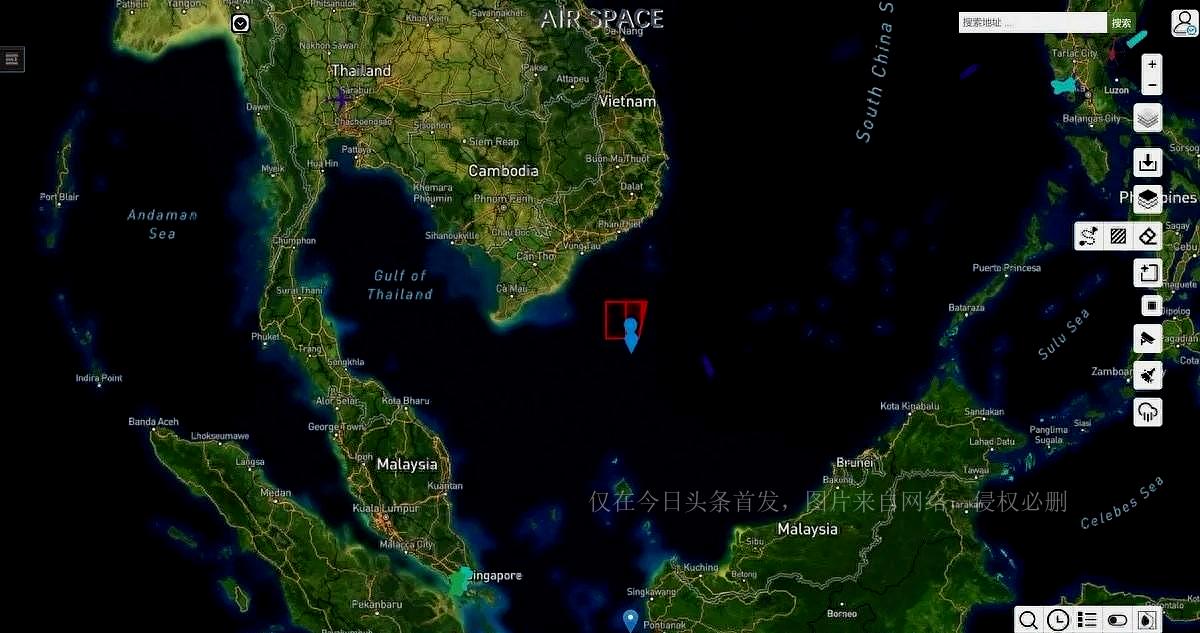Select the hatched area fill tool
This screenshot has width=1200, height=633.
point(1119,236)
